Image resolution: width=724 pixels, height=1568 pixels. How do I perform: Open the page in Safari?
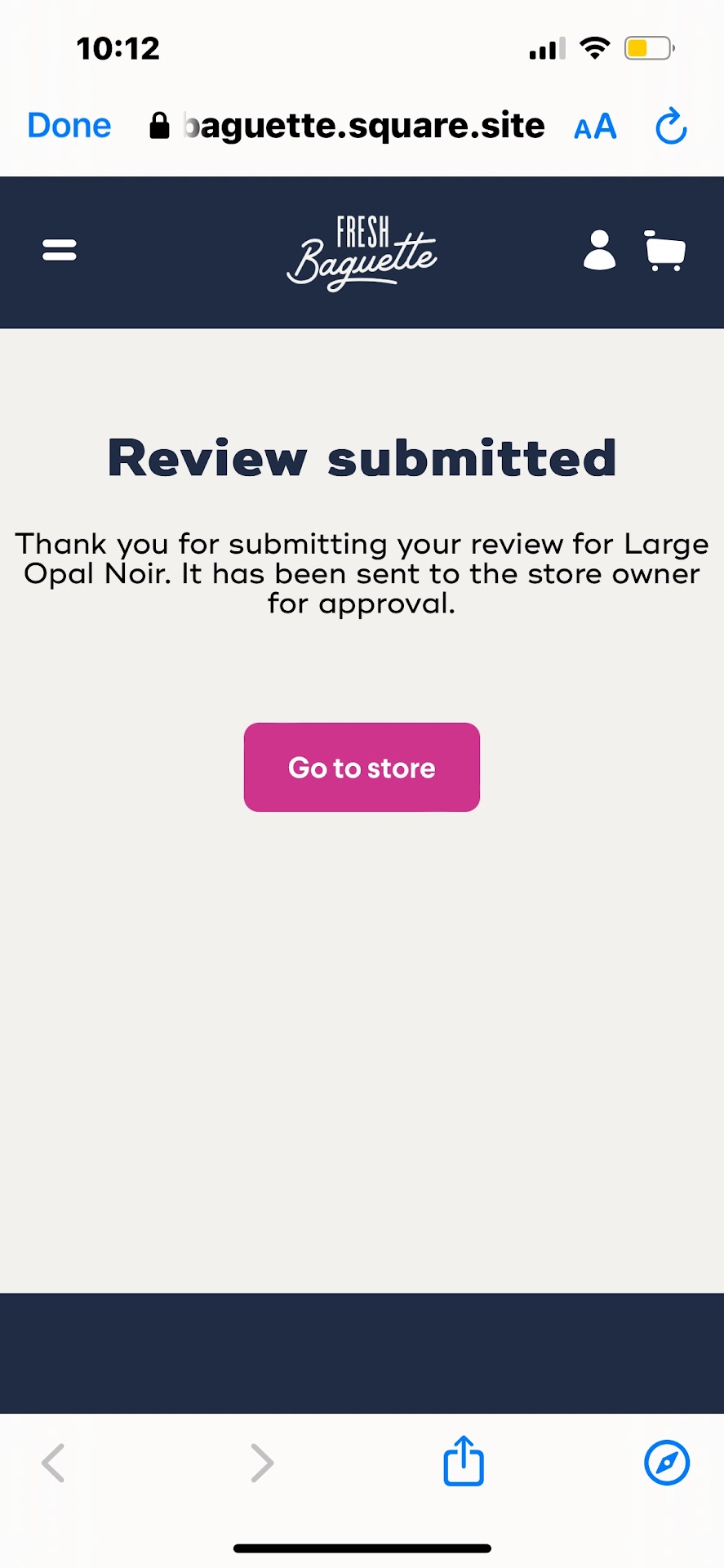point(667,1462)
